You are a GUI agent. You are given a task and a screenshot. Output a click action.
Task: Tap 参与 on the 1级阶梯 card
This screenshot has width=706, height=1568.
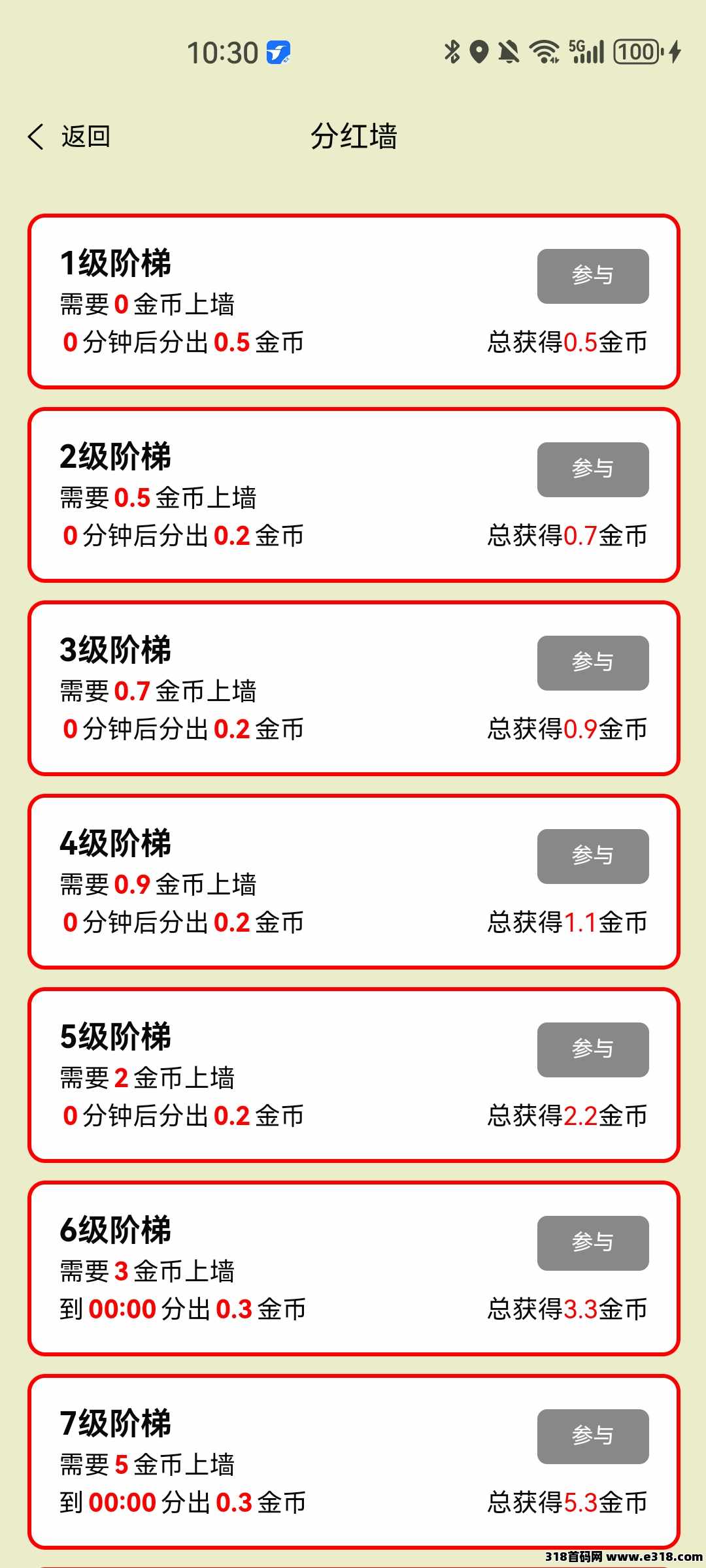(x=593, y=276)
